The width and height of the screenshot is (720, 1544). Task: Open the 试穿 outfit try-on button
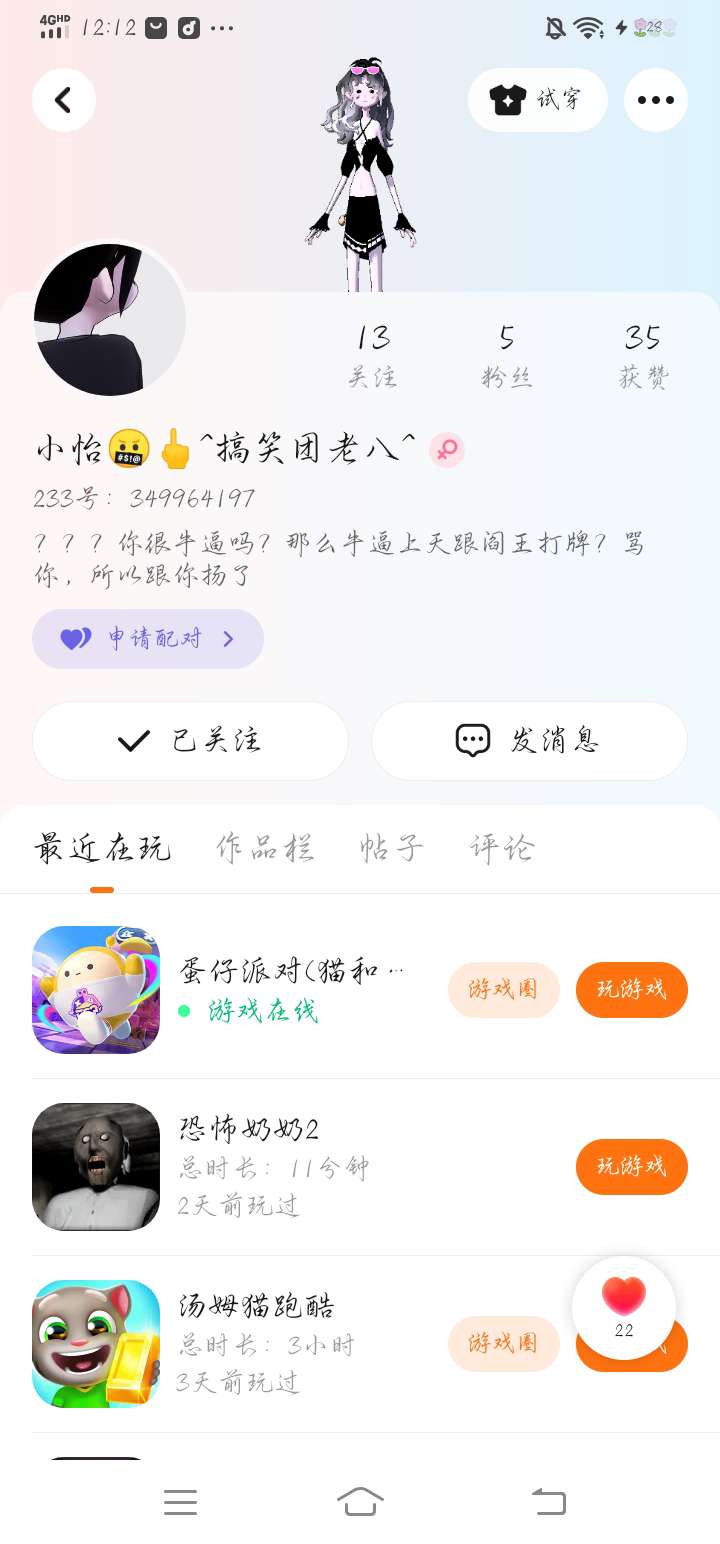(538, 100)
